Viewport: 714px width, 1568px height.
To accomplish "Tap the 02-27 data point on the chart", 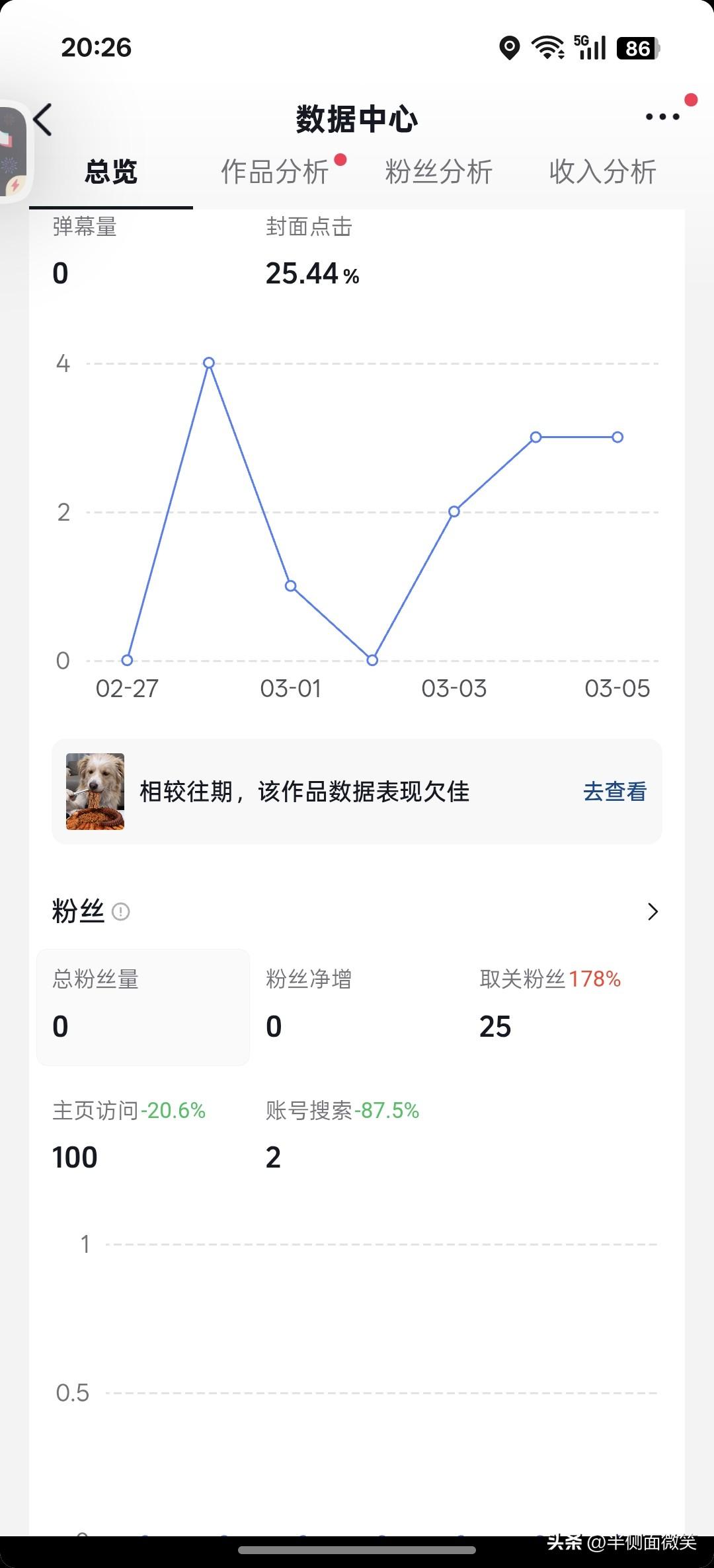I will [x=126, y=659].
